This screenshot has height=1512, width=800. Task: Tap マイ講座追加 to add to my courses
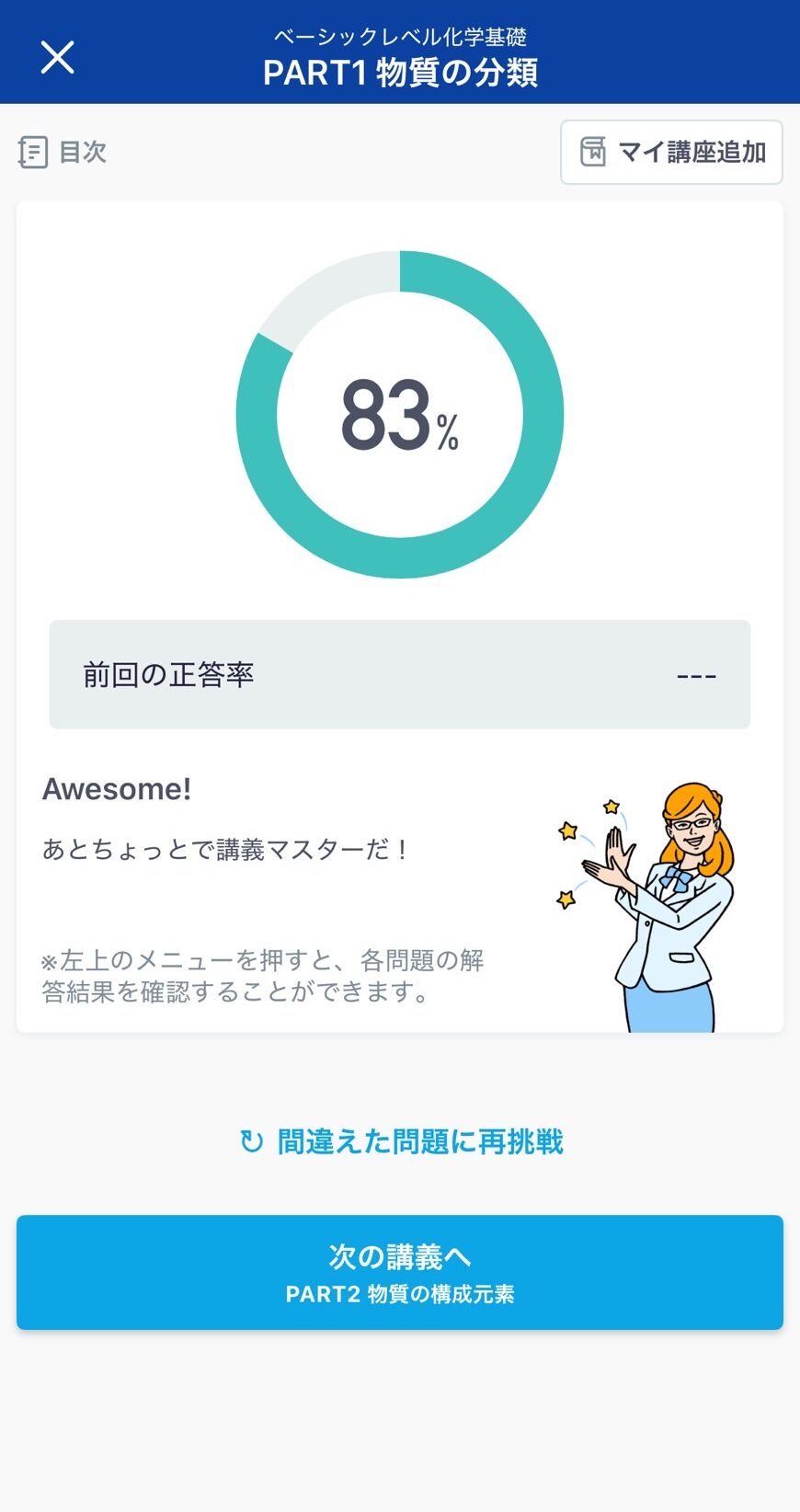point(671,152)
